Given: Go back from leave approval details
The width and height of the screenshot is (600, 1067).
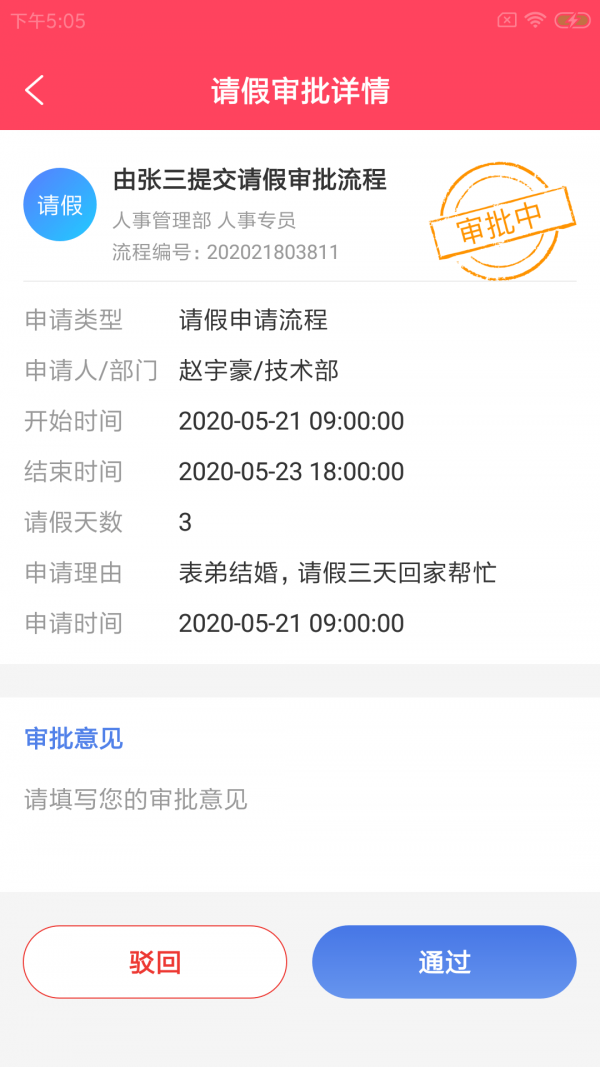Looking at the screenshot, I should tap(35, 90).
